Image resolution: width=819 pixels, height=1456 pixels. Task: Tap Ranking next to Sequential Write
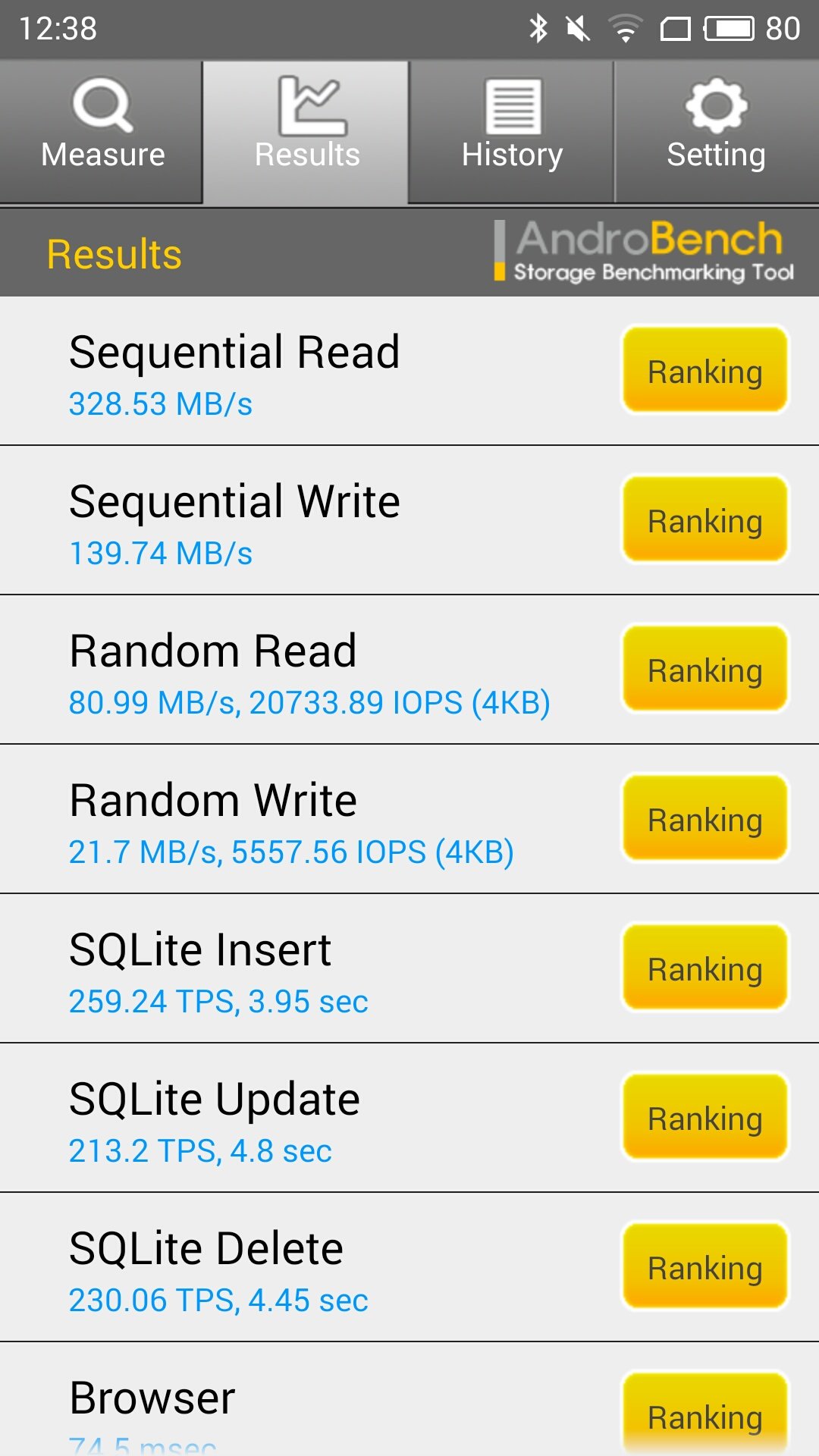(705, 519)
